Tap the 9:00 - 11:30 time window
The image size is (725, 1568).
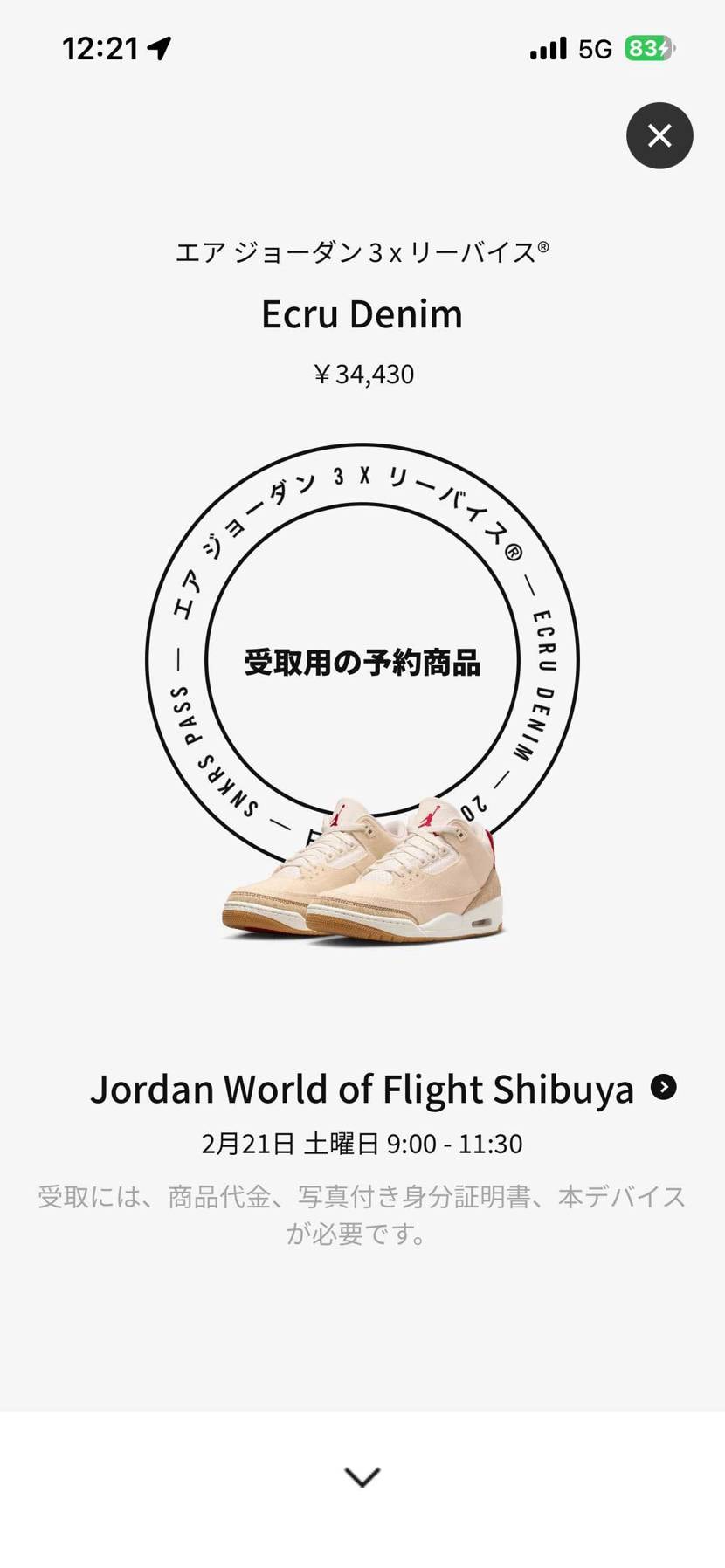[454, 1143]
